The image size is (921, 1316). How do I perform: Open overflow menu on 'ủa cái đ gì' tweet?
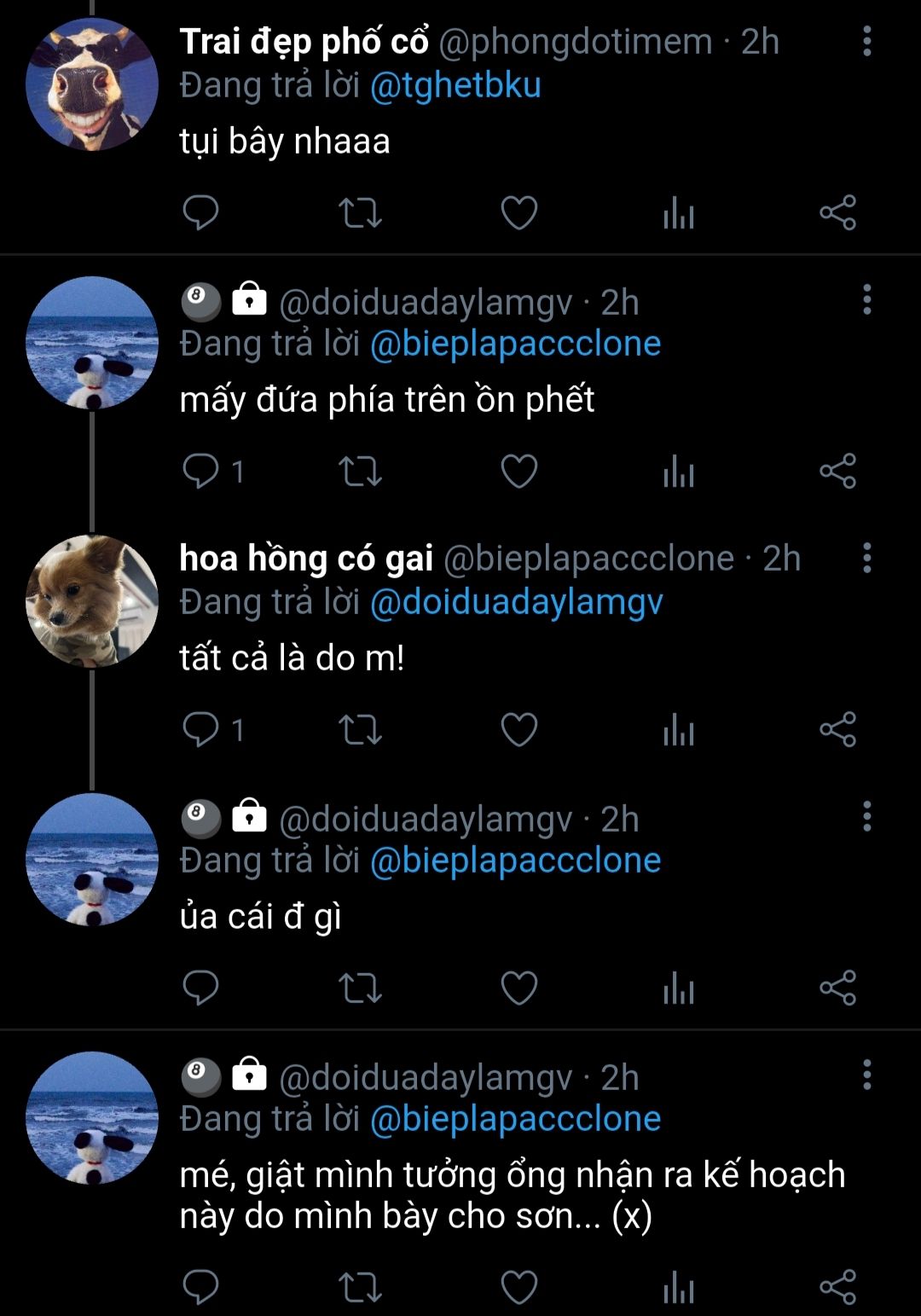coord(866,816)
